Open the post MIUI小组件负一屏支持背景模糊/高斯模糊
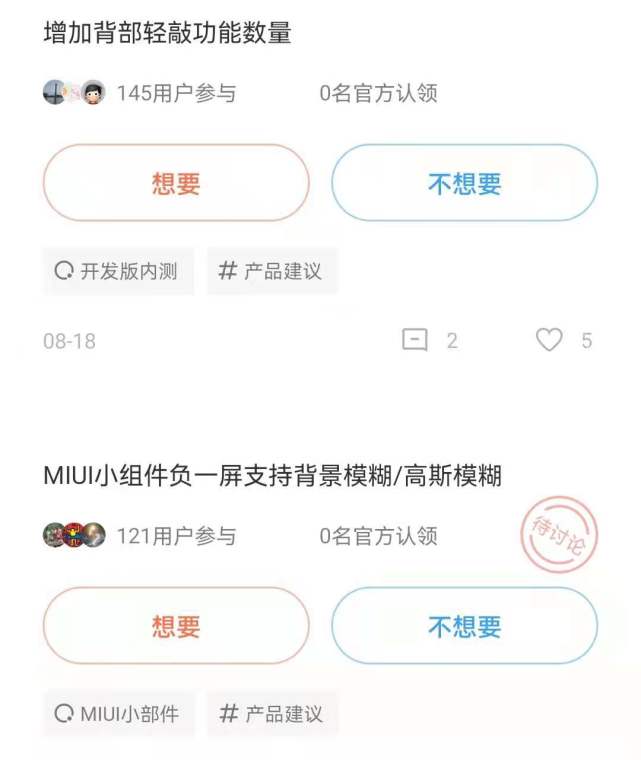The height and width of the screenshot is (760, 641). click(x=272, y=477)
